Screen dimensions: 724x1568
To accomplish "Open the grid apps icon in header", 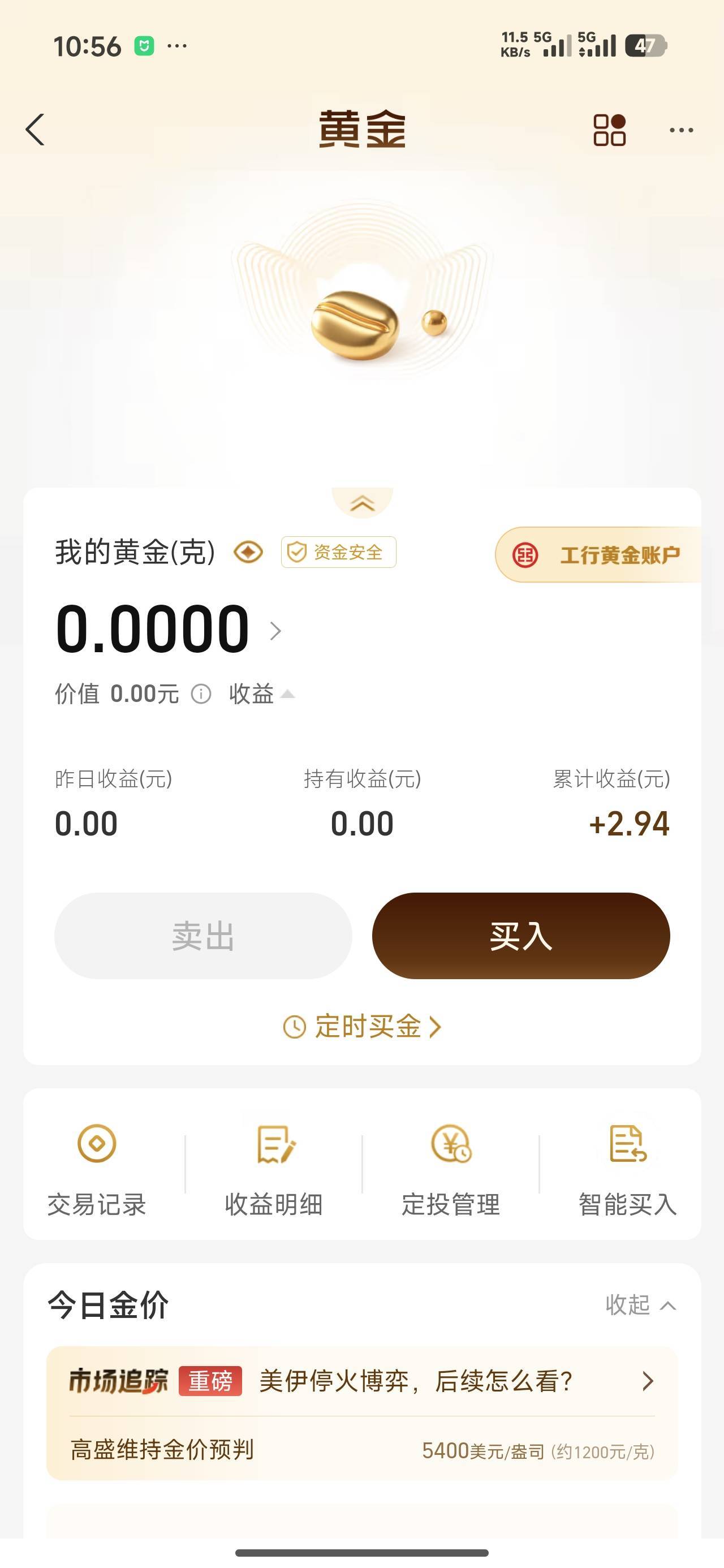I will point(609,130).
